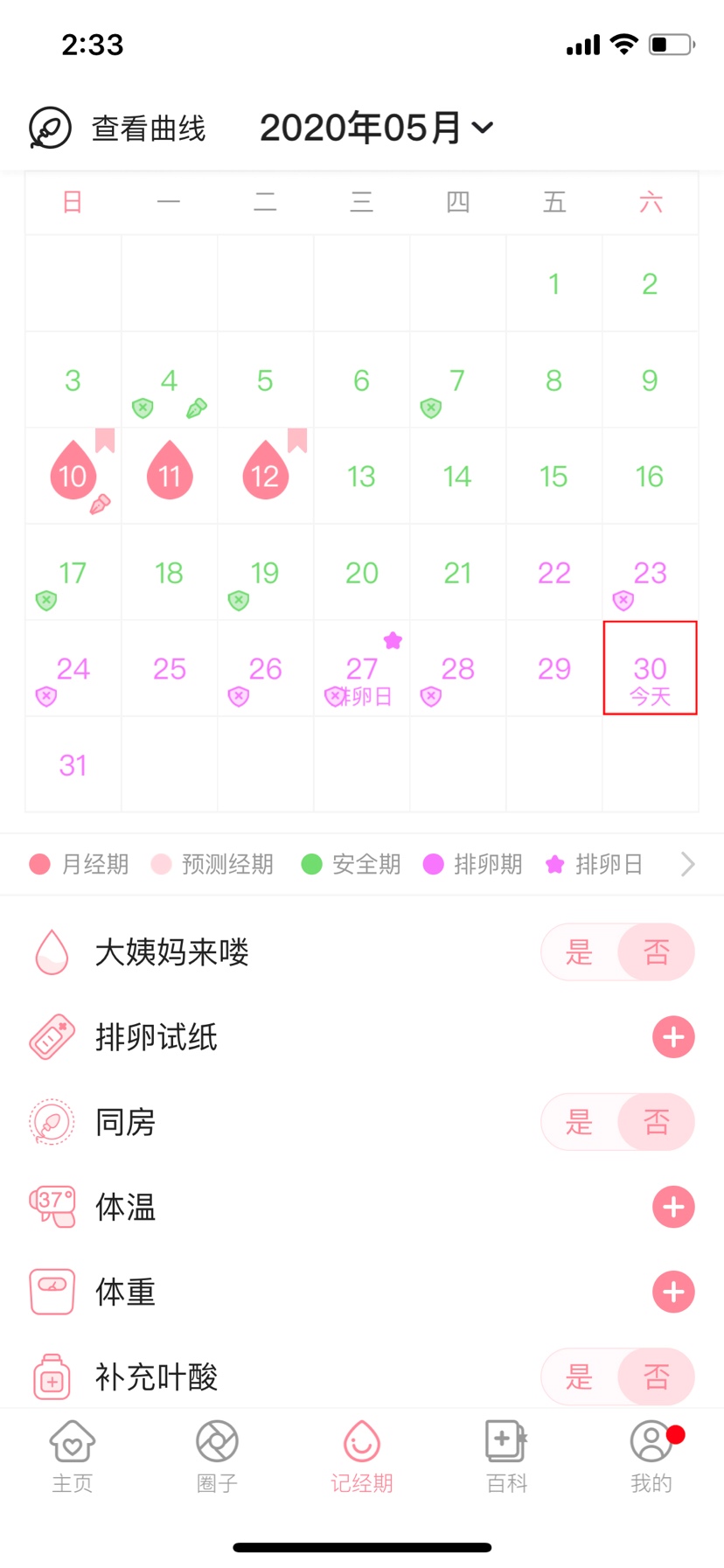The height and width of the screenshot is (1568, 724).
Task: Select May 15 on the calendar
Action: [553, 477]
